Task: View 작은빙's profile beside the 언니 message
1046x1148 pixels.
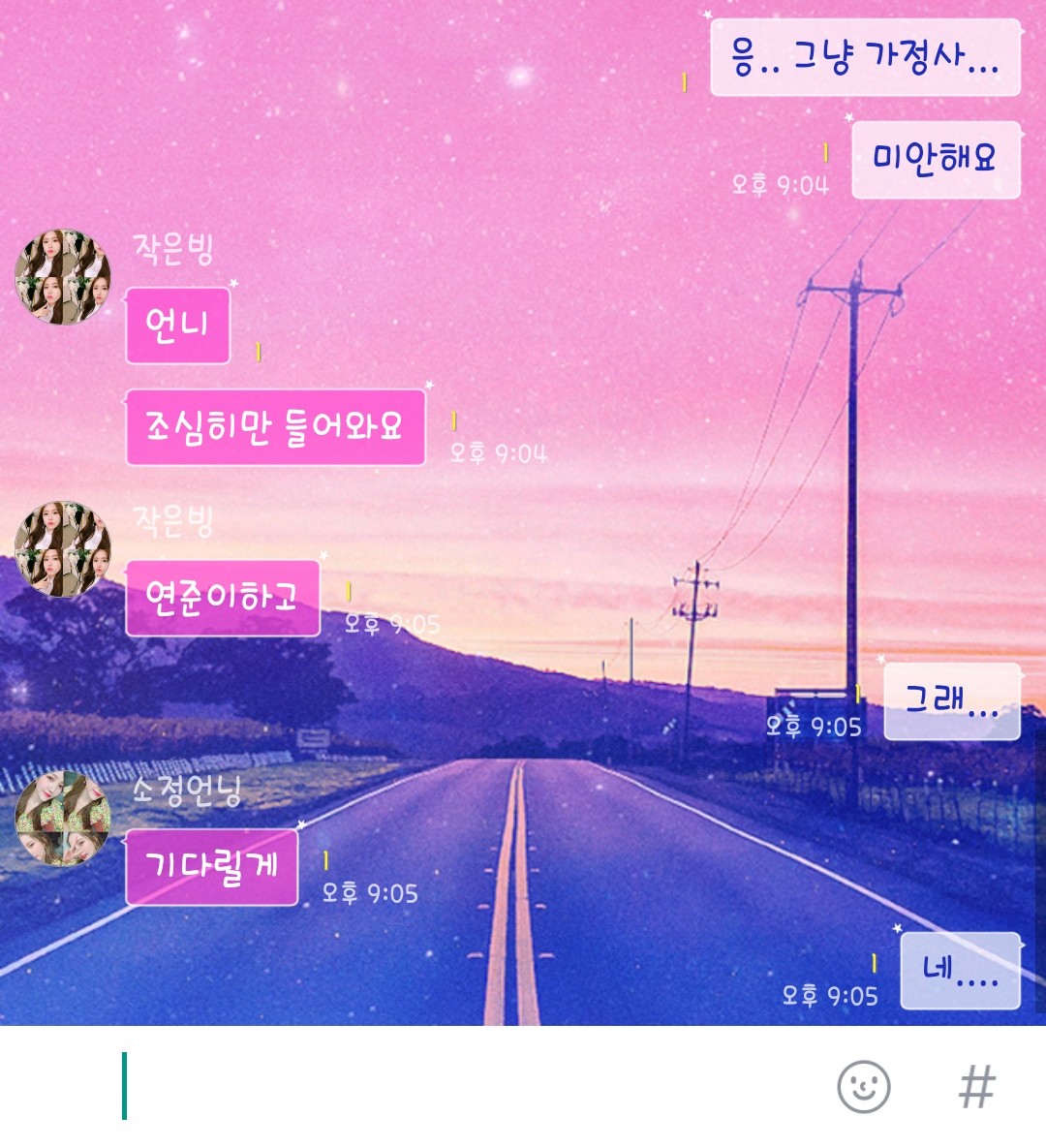Action: pos(62,276)
